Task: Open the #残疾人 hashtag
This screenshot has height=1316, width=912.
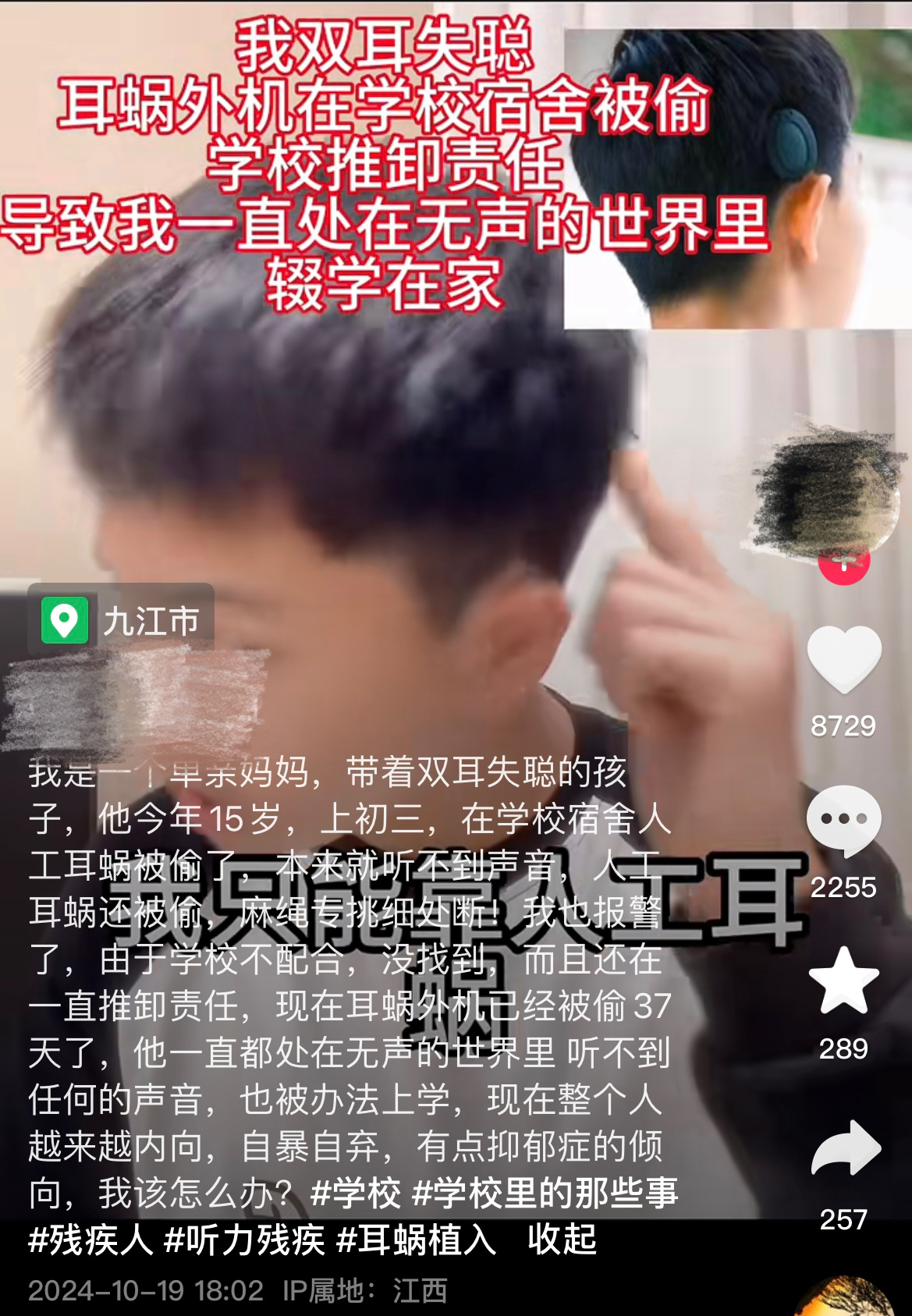Action: tap(90, 1240)
